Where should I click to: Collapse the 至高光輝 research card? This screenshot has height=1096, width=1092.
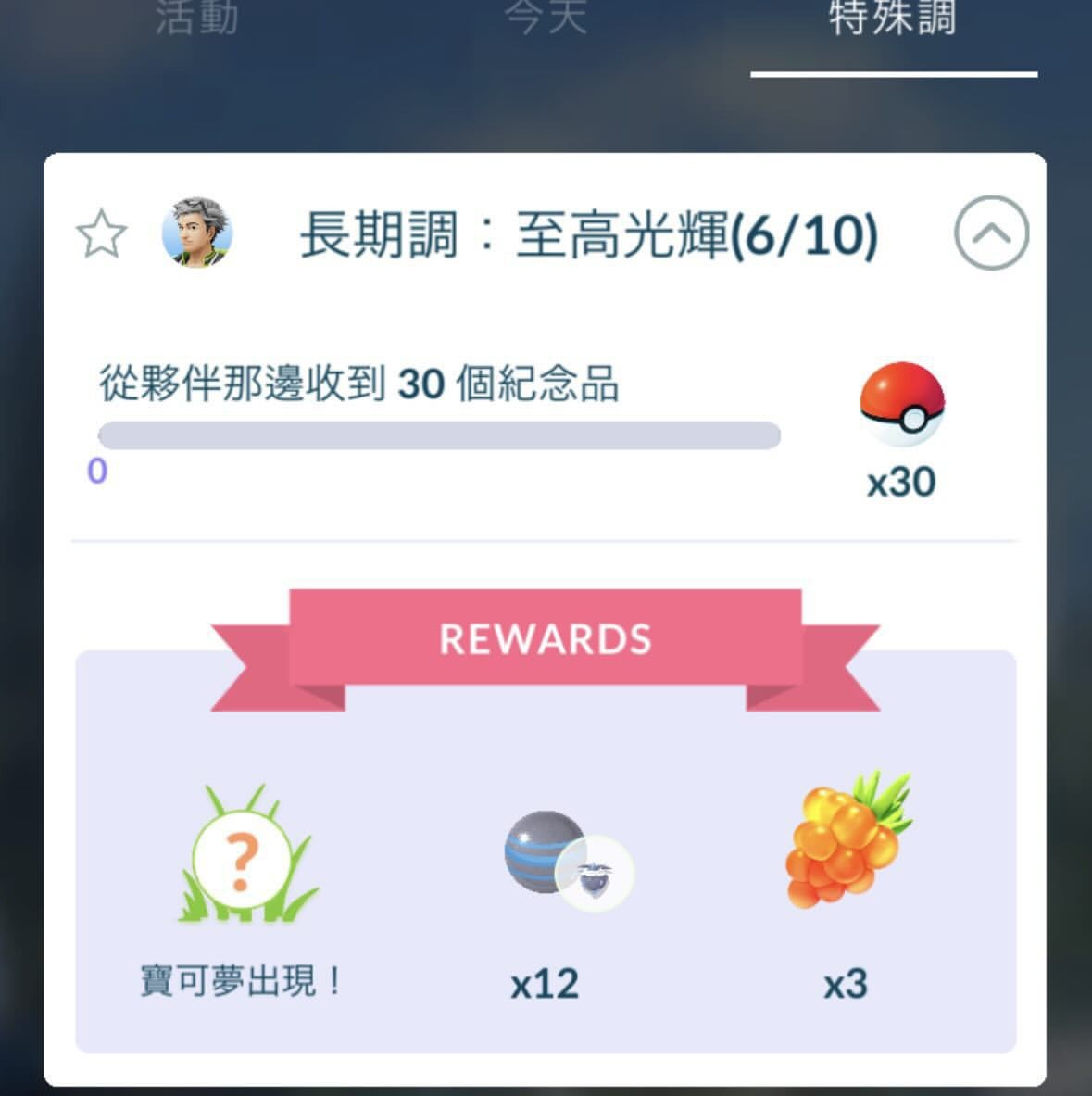(991, 233)
